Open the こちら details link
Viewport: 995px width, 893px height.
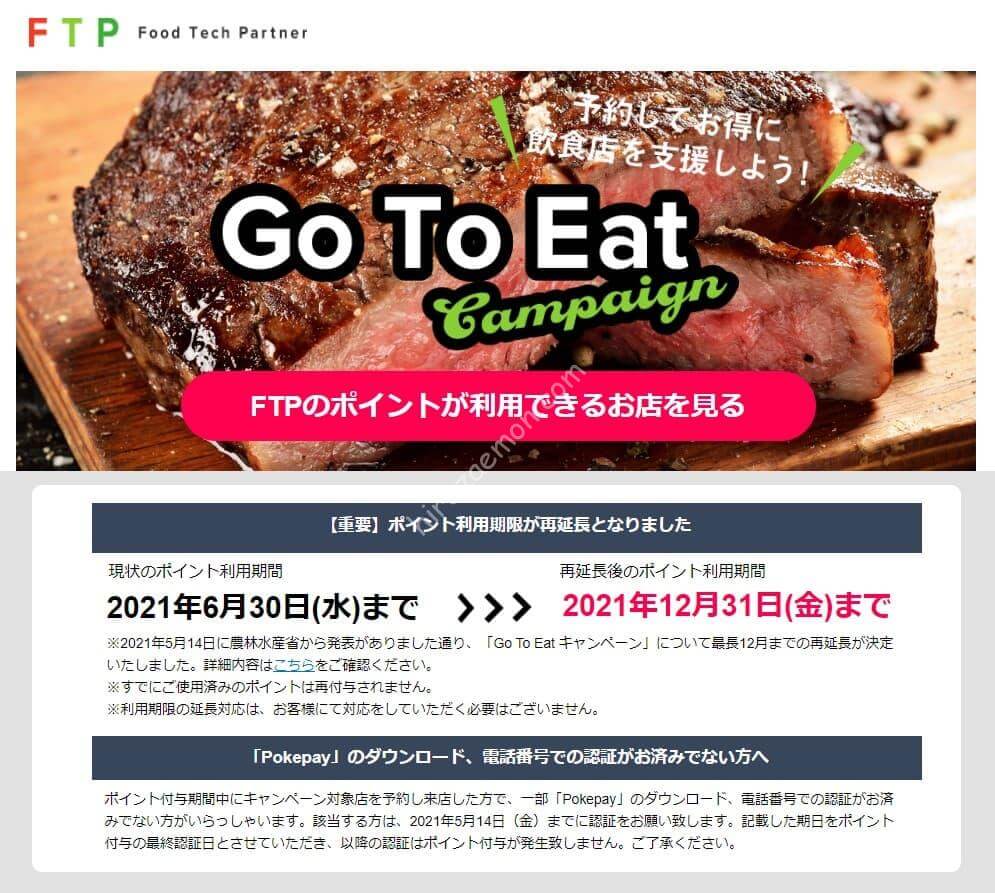pos(295,665)
